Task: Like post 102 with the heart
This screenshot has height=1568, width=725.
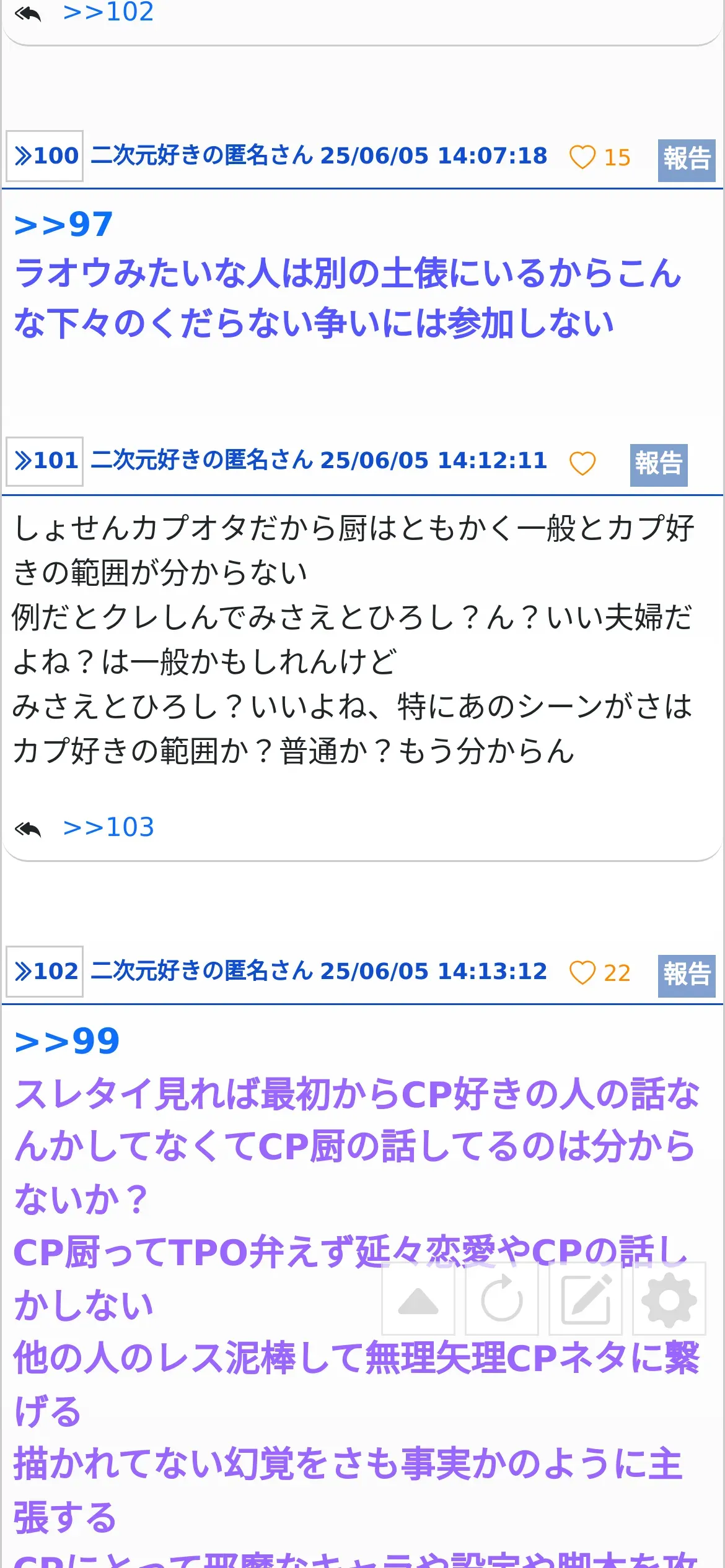Action: [582, 973]
